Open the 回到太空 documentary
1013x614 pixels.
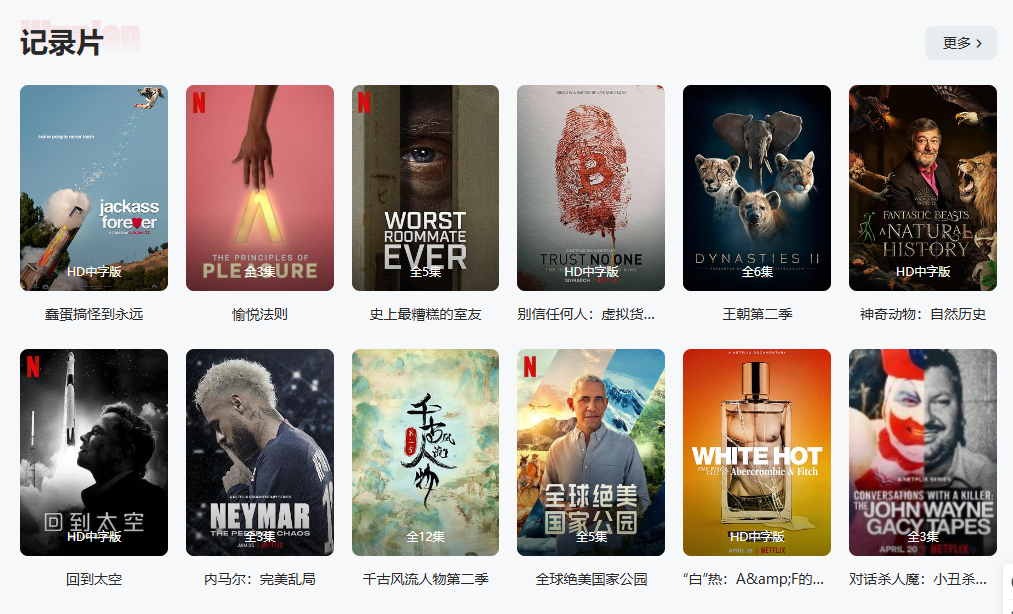point(94,452)
